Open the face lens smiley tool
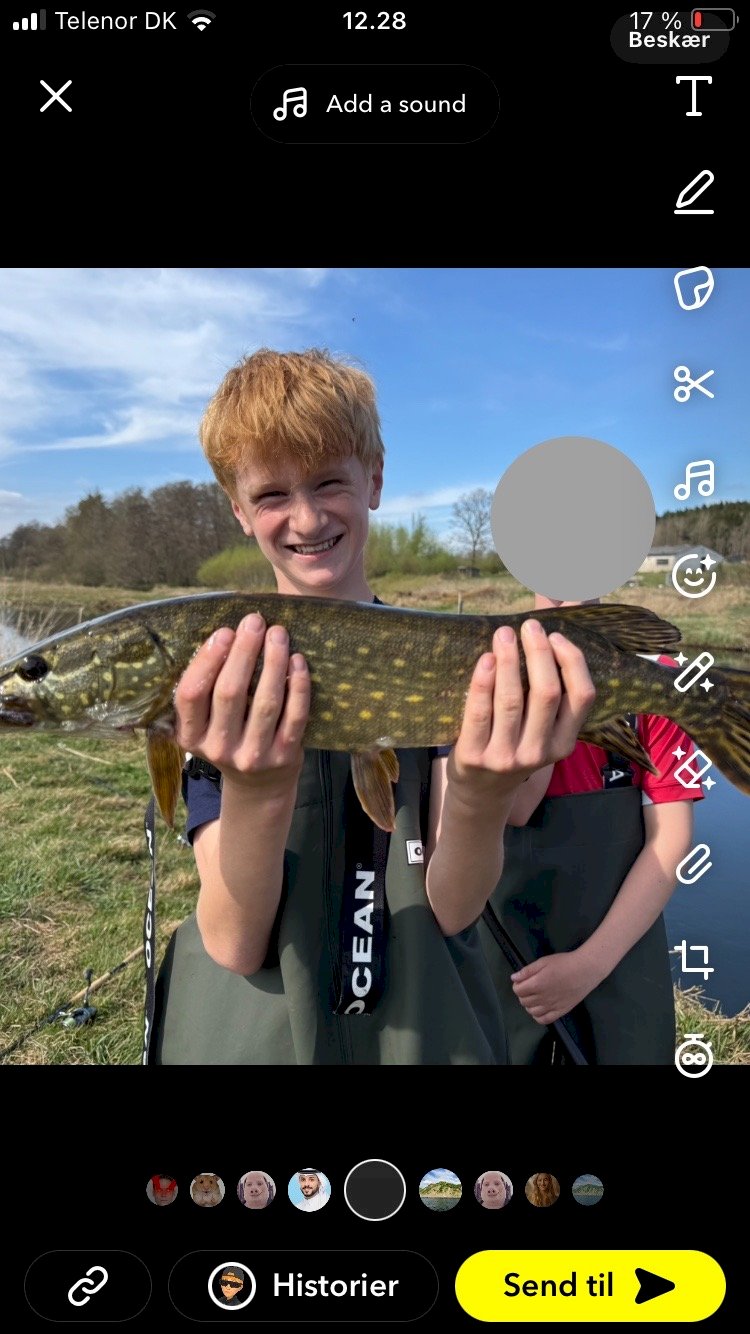 tap(694, 576)
